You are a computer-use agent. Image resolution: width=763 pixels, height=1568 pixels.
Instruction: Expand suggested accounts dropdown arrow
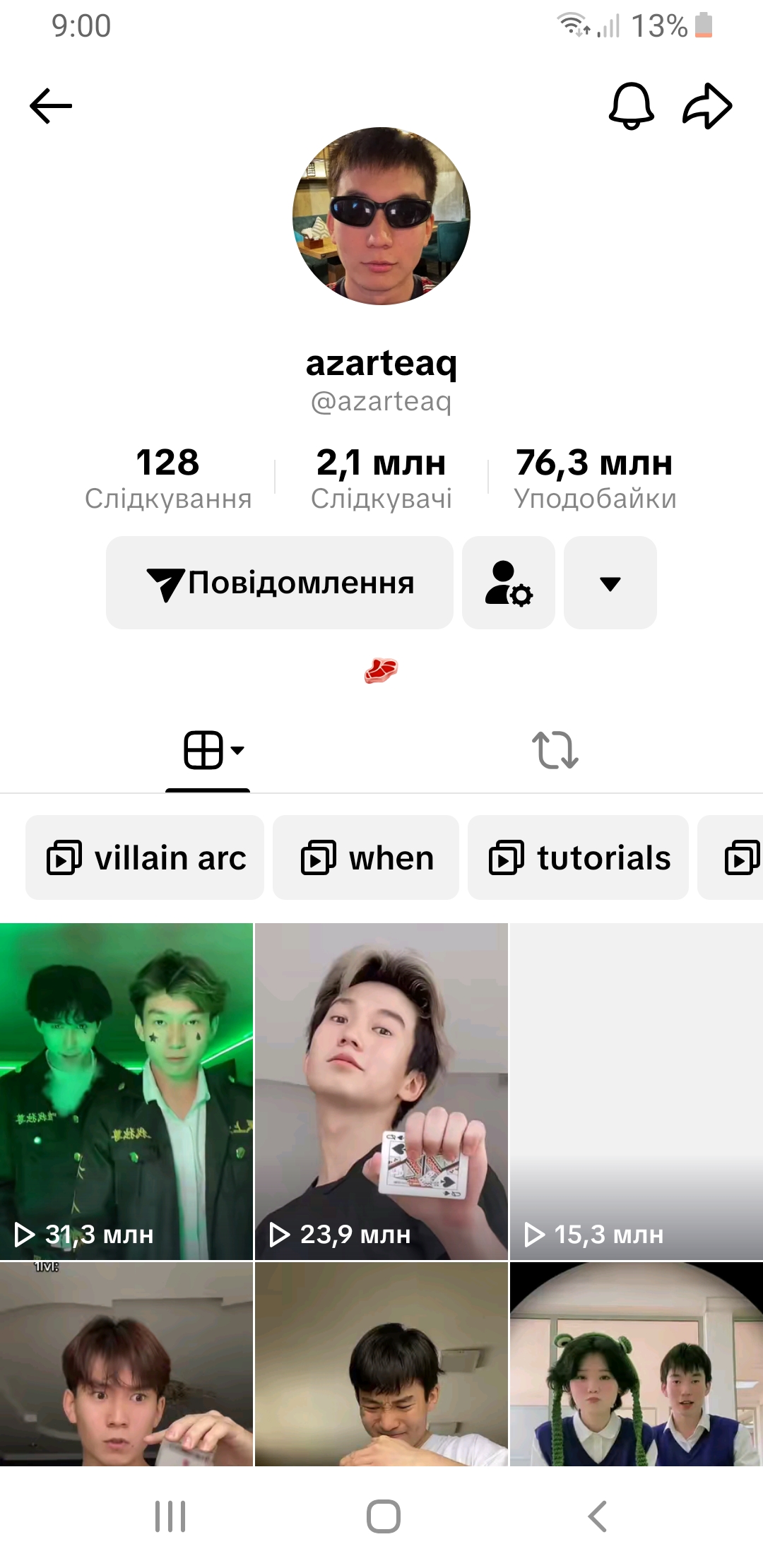pos(610,583)
